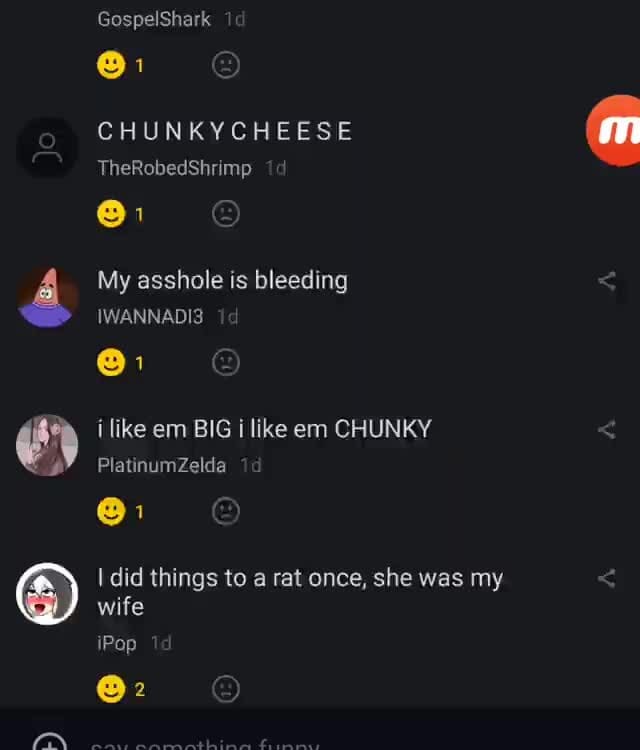Smile at TheRobedShrimp's CHUNKYCHEESE comment
Screen dimensions: 640x750
coord(111,213)
